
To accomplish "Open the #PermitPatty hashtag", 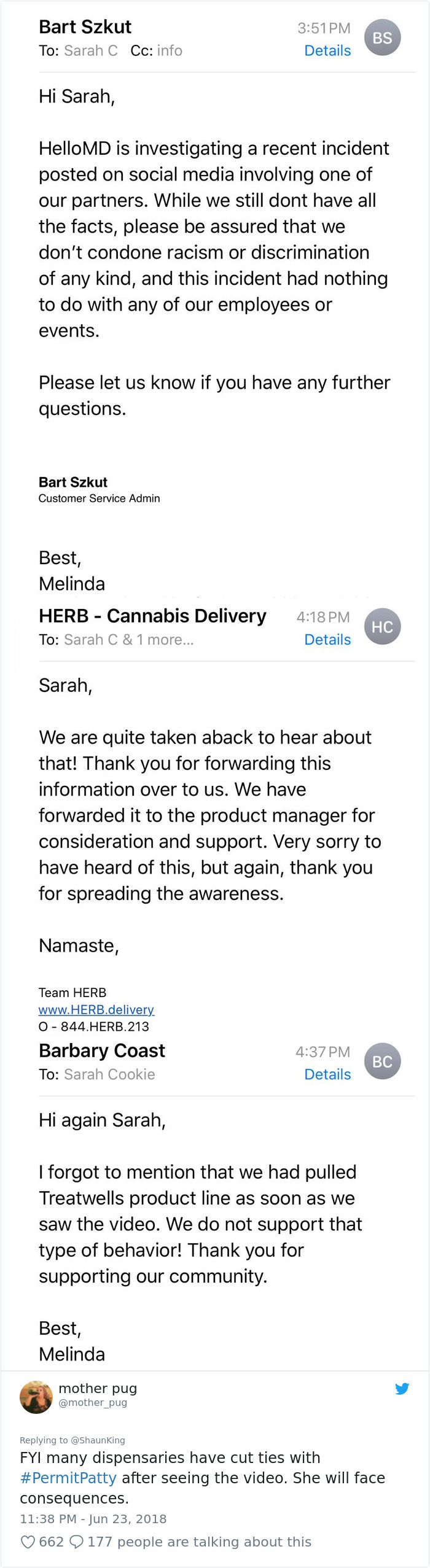I will 68,1478.
